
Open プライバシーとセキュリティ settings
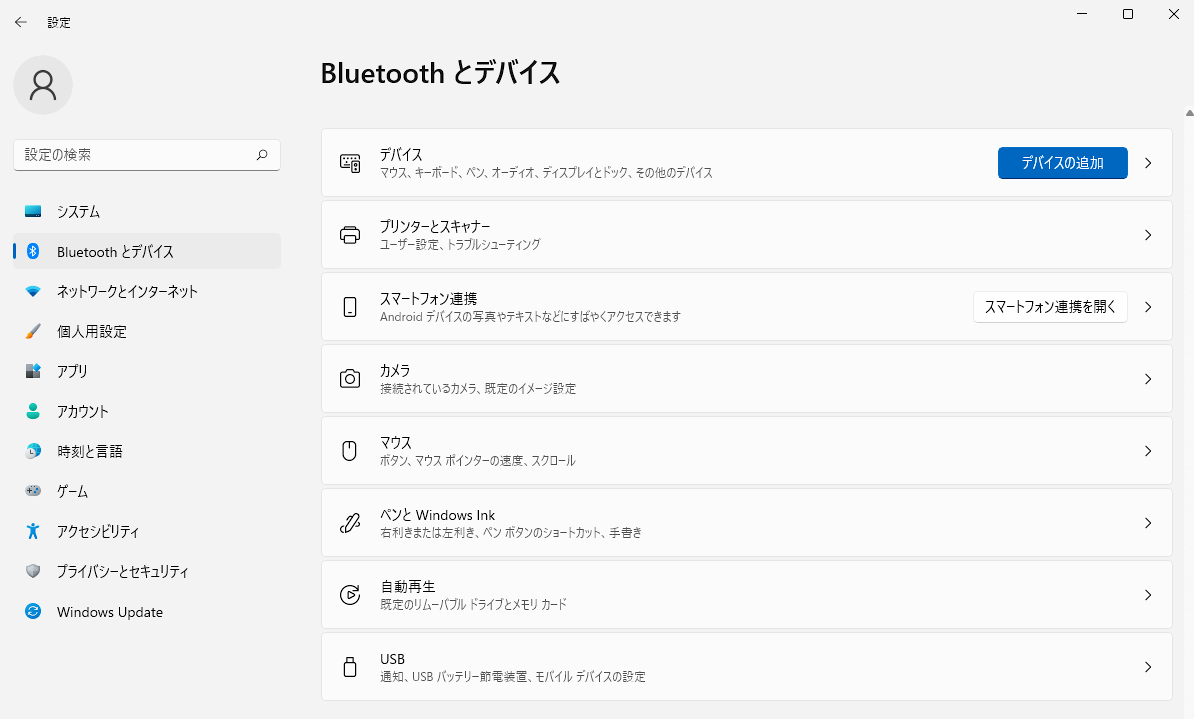click(x=122, y=572)
